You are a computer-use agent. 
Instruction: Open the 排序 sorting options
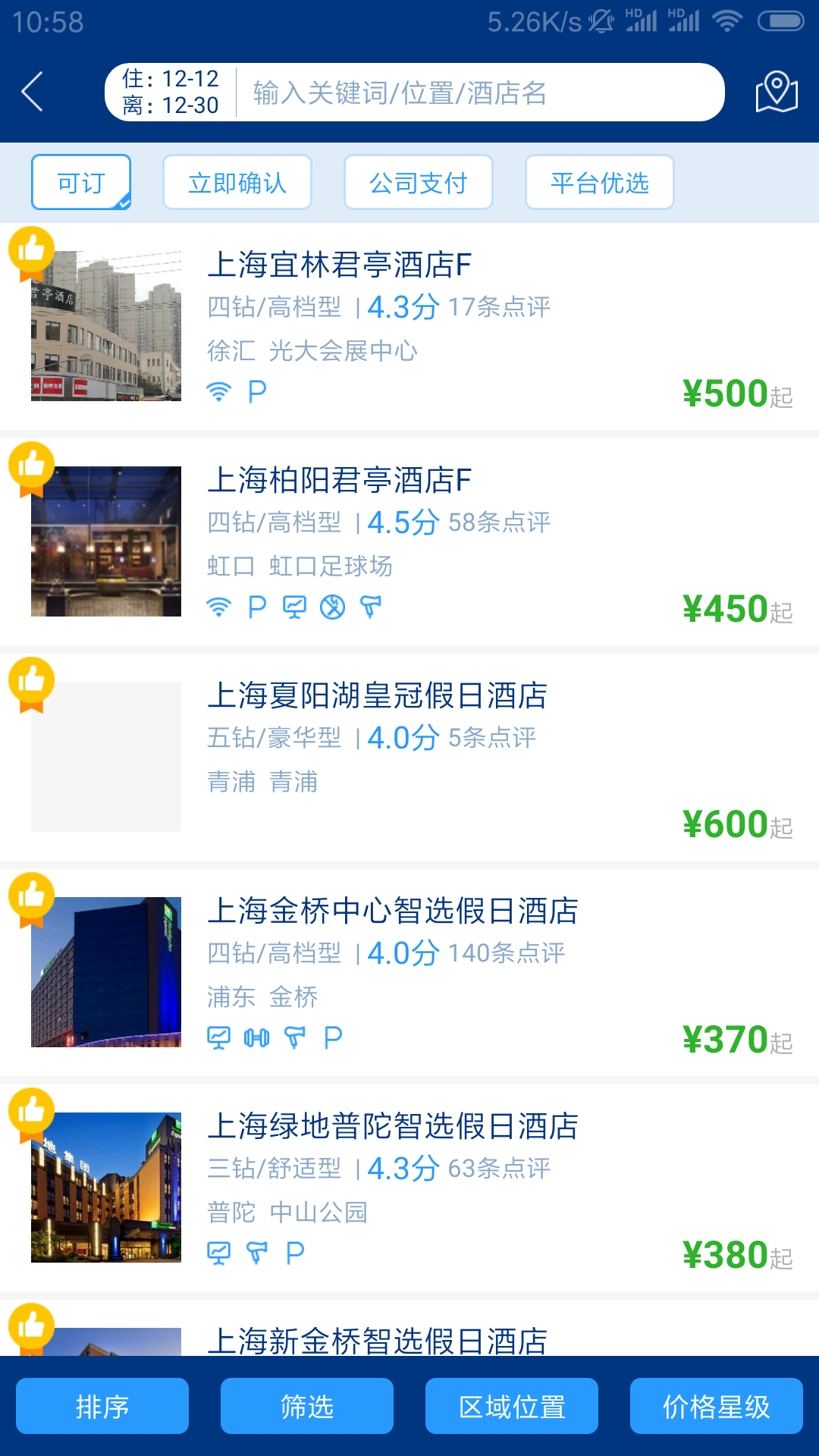coord(102,1406)
